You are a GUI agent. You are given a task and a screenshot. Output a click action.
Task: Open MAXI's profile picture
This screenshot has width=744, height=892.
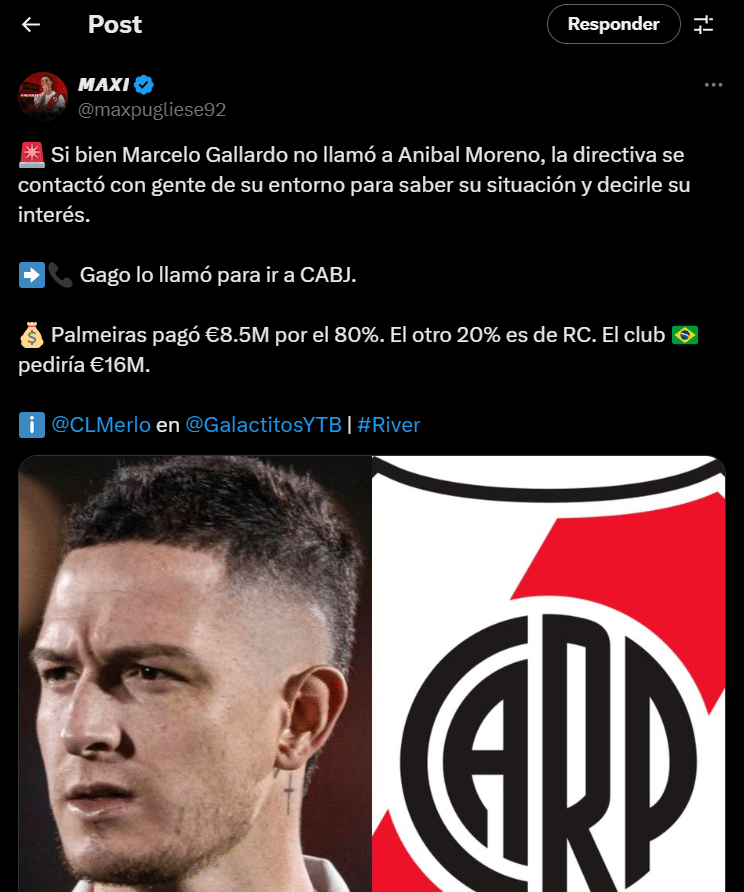click(x=43, y=97)
